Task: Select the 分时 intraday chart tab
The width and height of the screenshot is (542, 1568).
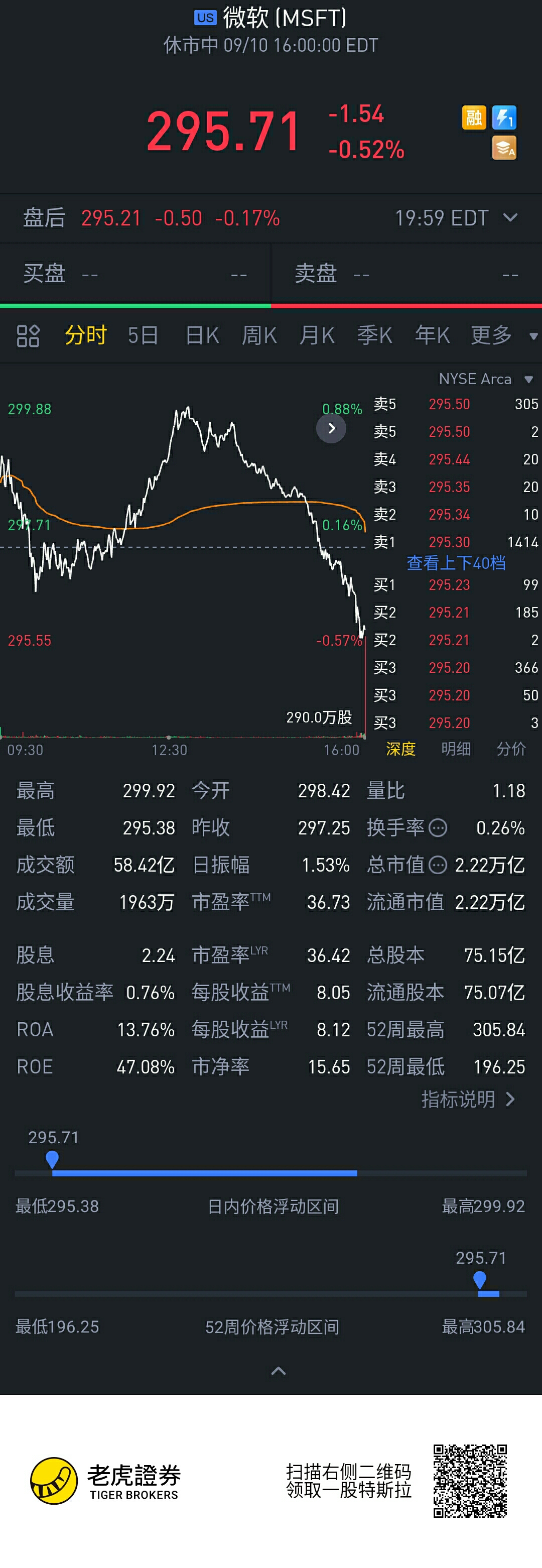Action: tap(86, 335)
